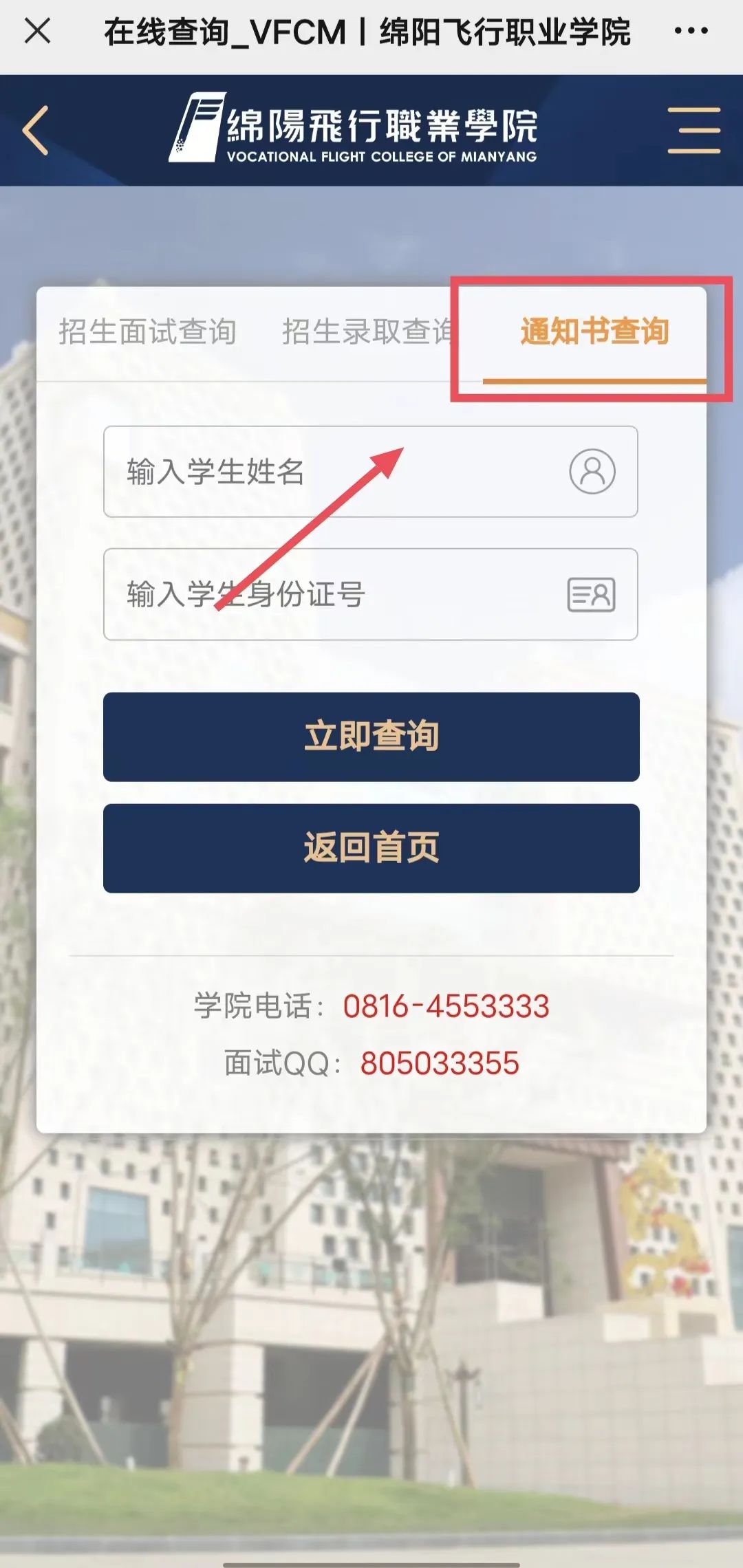Call the college phone 0816-4553333
This screenshot has width=743, height=1568.
click(x=446, y=1007)
